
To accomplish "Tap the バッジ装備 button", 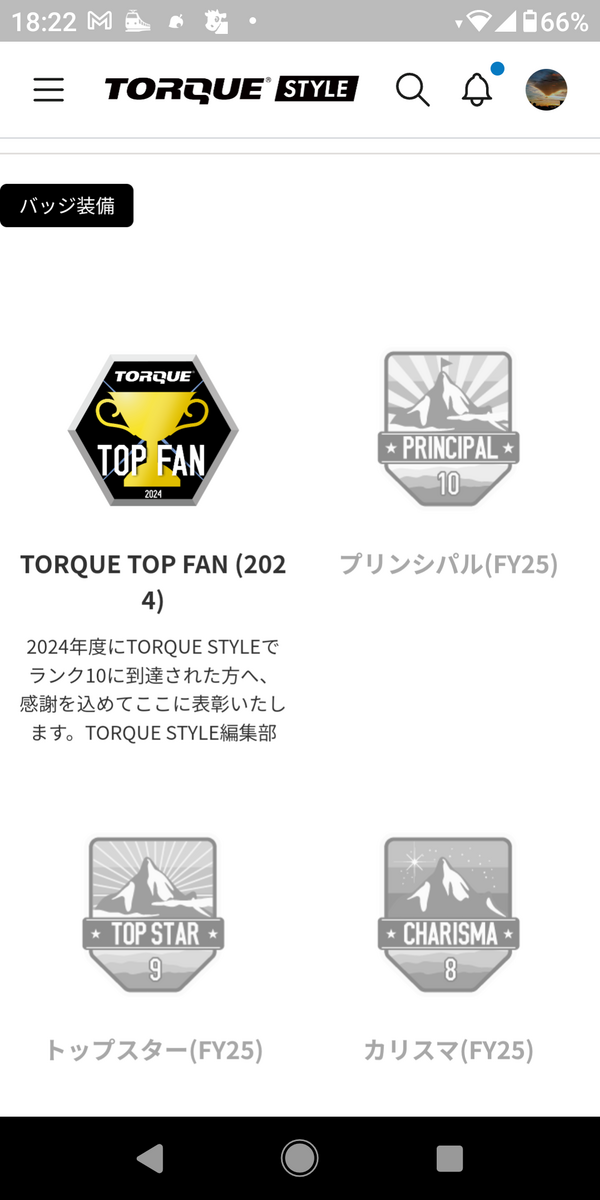I will point(66,206).
